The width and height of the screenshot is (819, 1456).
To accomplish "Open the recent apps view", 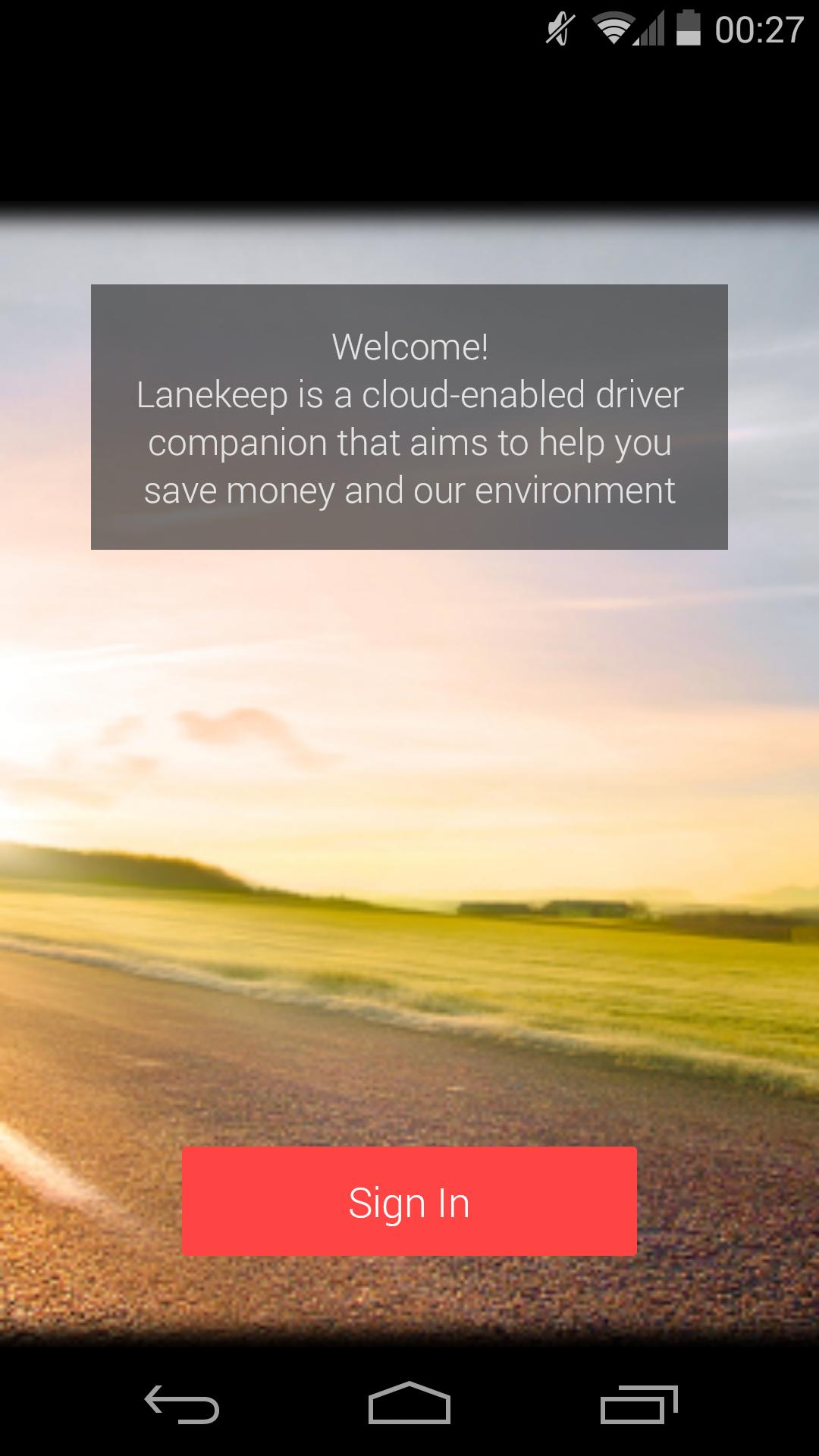I will pos(639,1404).
